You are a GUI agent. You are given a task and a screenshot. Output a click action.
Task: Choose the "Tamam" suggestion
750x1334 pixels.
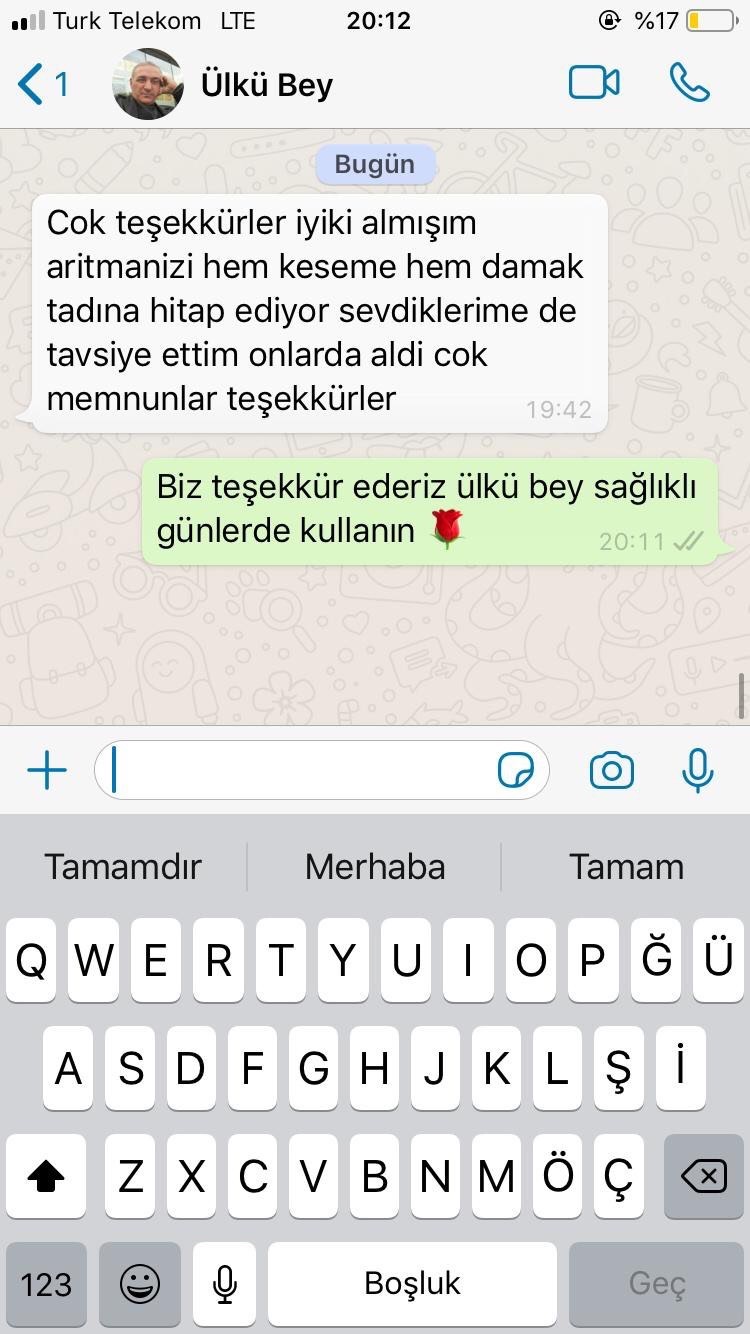pyautogui.click(x=627, y=866)
